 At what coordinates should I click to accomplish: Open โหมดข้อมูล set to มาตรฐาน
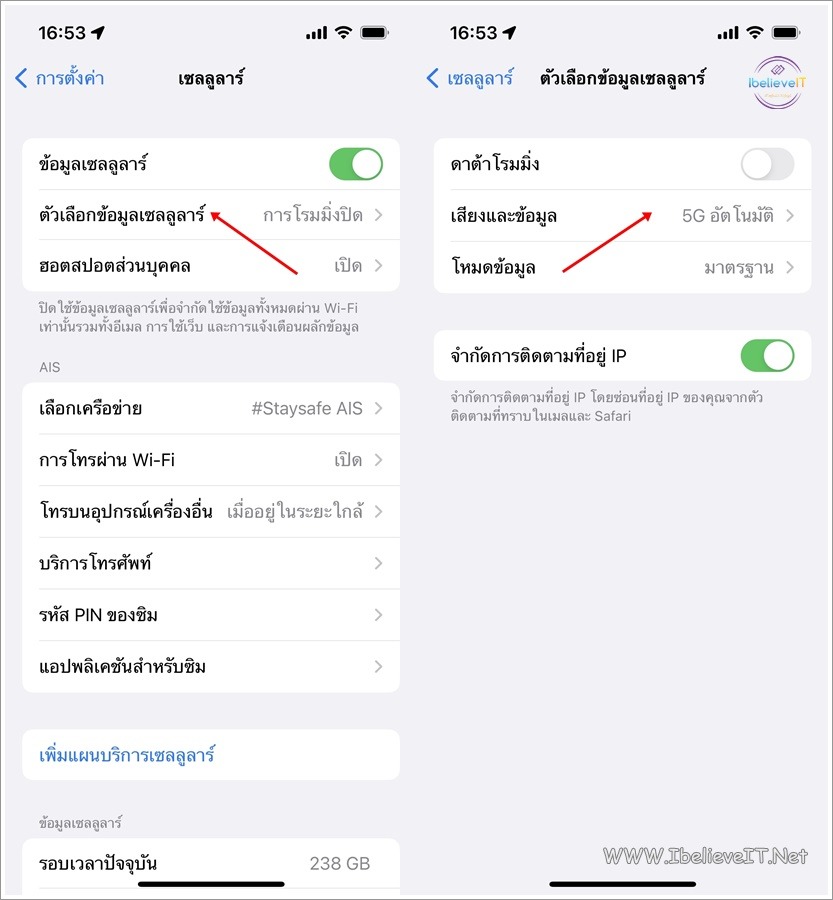[622, 268]
